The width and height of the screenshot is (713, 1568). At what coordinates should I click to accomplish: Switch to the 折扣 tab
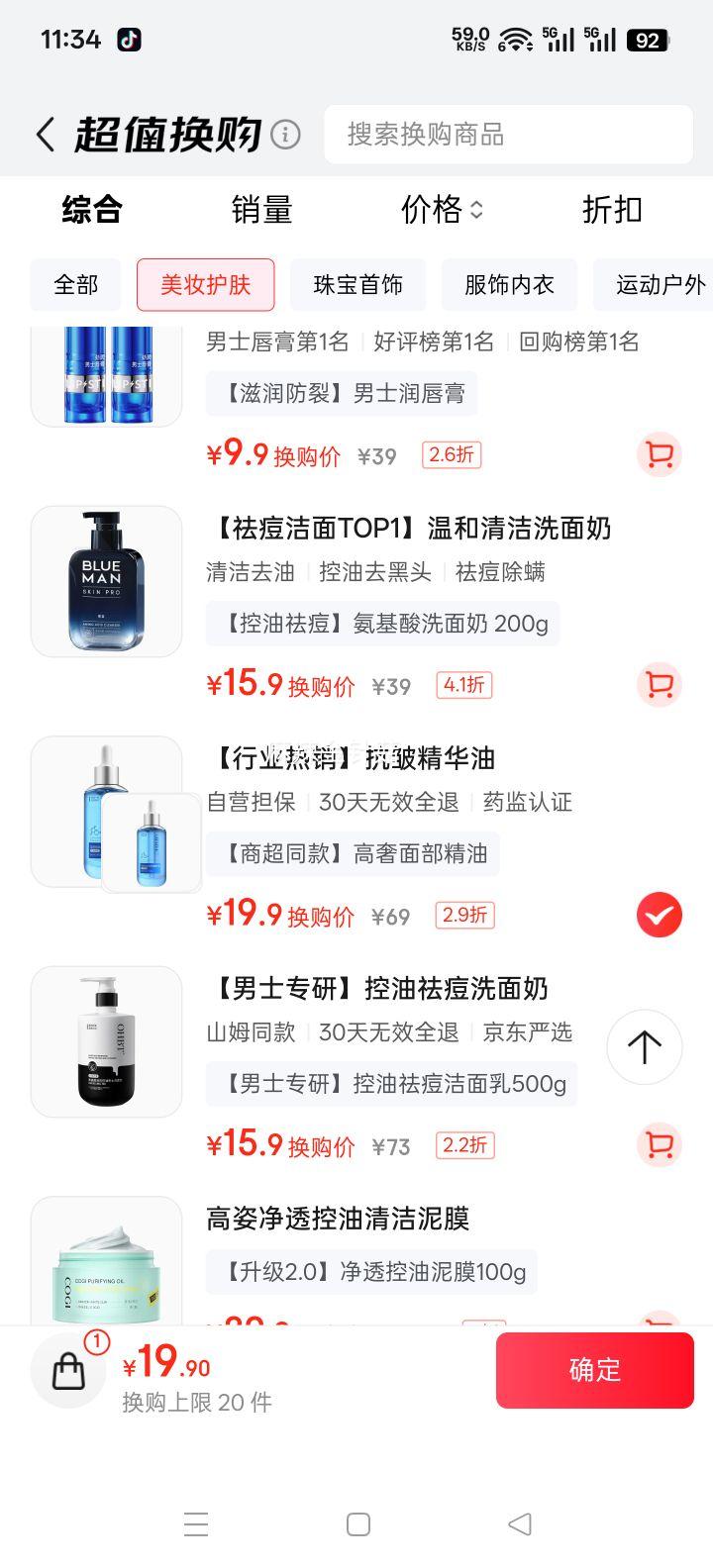pos(611,210)
